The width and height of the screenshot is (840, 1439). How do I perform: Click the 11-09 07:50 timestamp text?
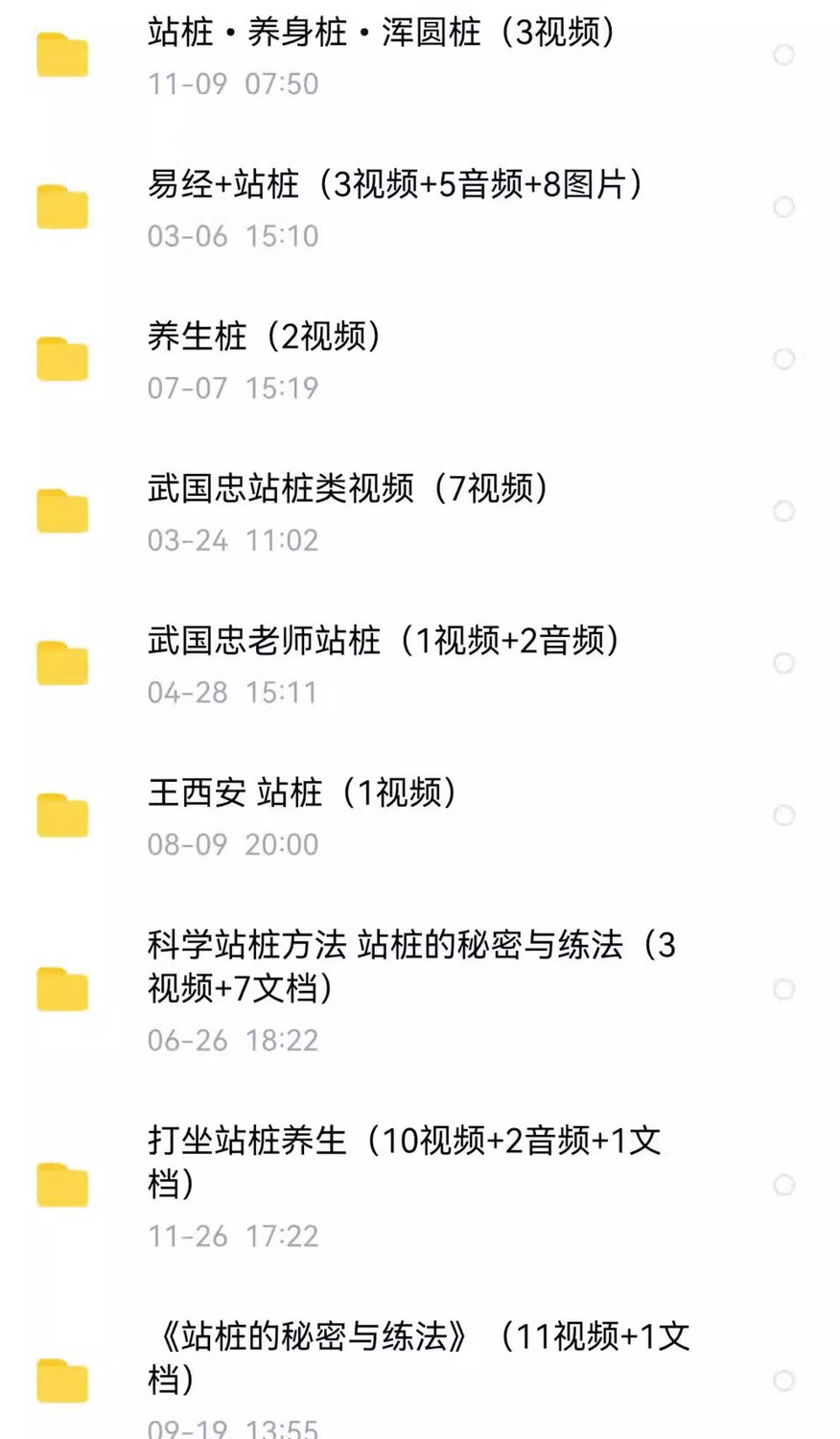click(x=231, y=84)
